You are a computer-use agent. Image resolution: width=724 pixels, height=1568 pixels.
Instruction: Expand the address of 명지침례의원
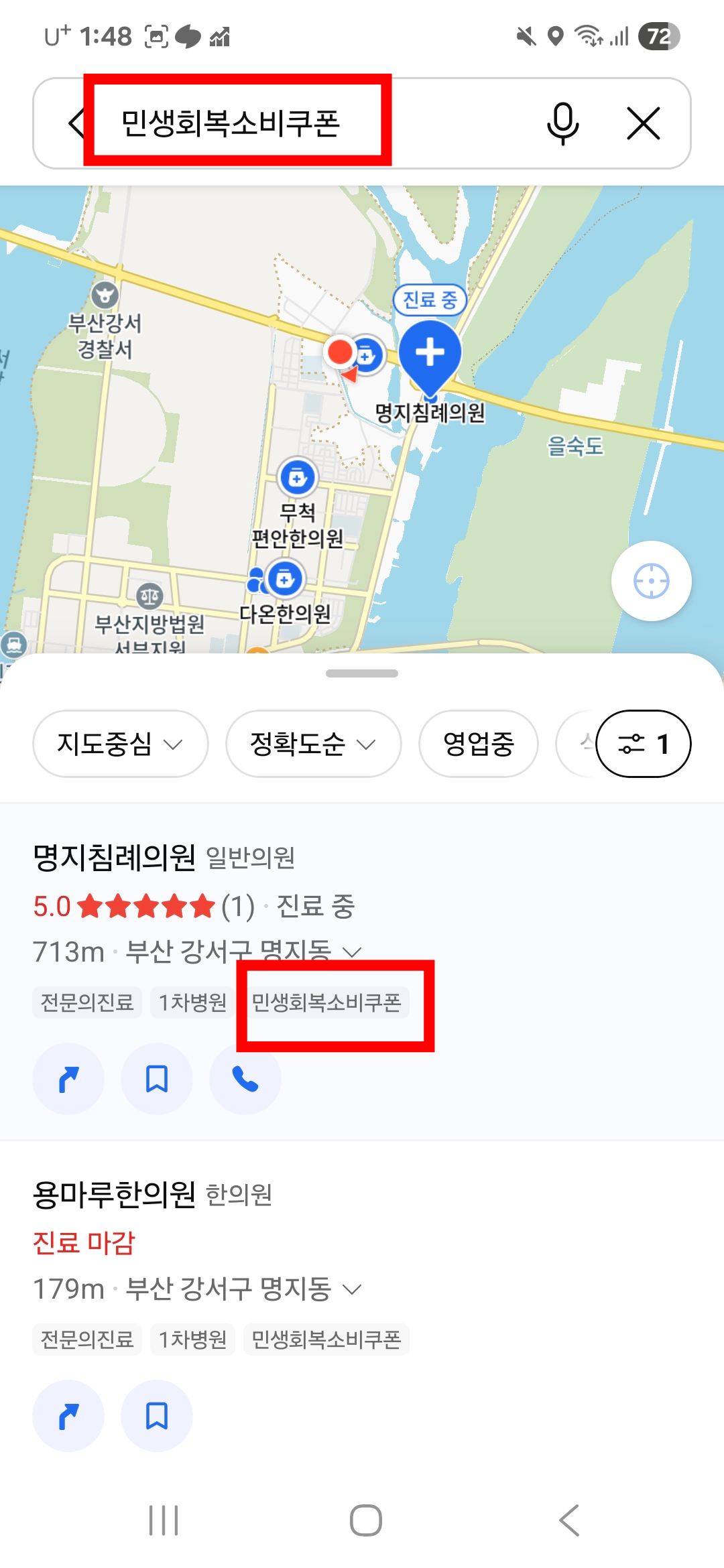(x=352, y=952)
